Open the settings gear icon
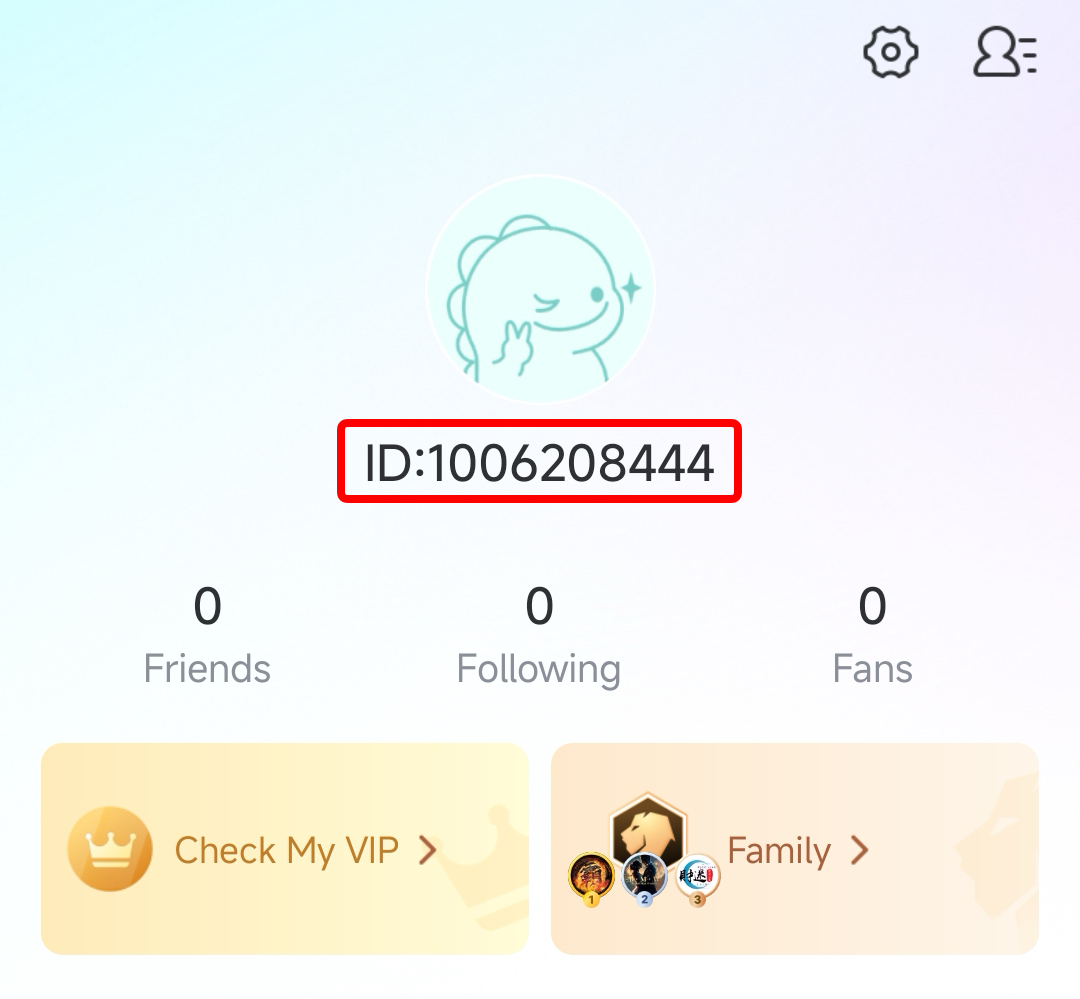1080x999 pixels. point(890,52)
